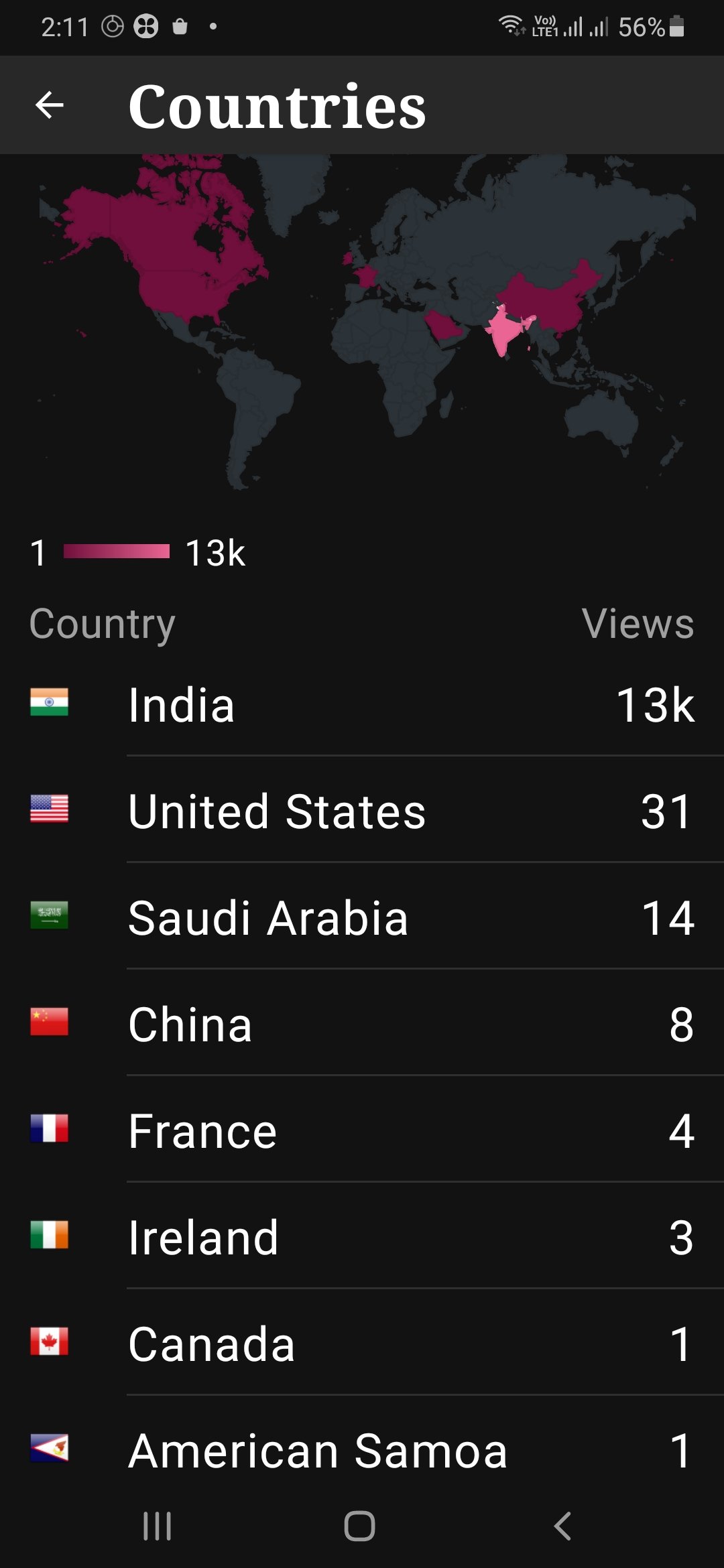Go back from the Countries screen
724x1568 pixels.
click(x=49, y=105)
